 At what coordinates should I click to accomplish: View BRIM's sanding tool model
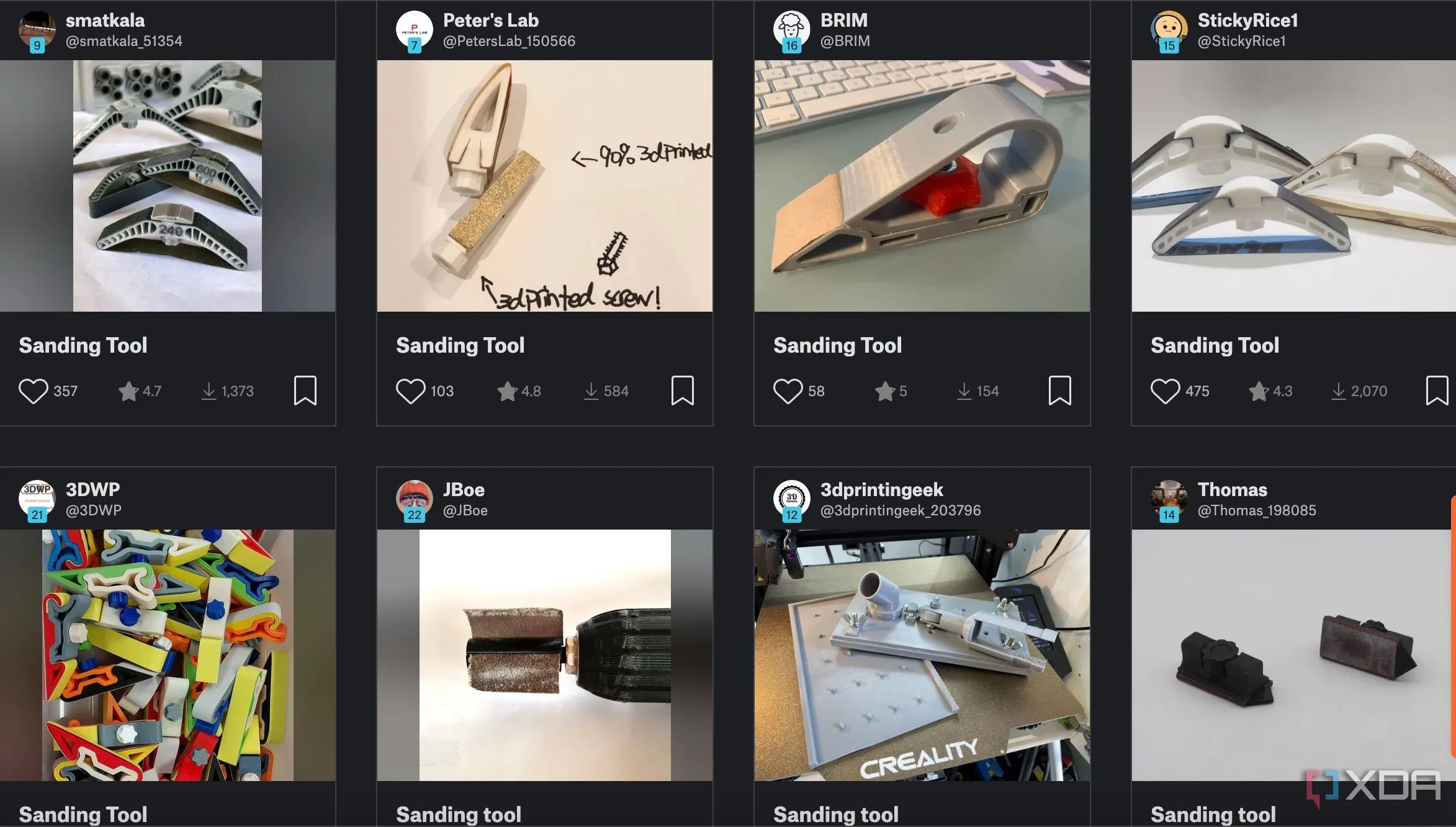922,186
